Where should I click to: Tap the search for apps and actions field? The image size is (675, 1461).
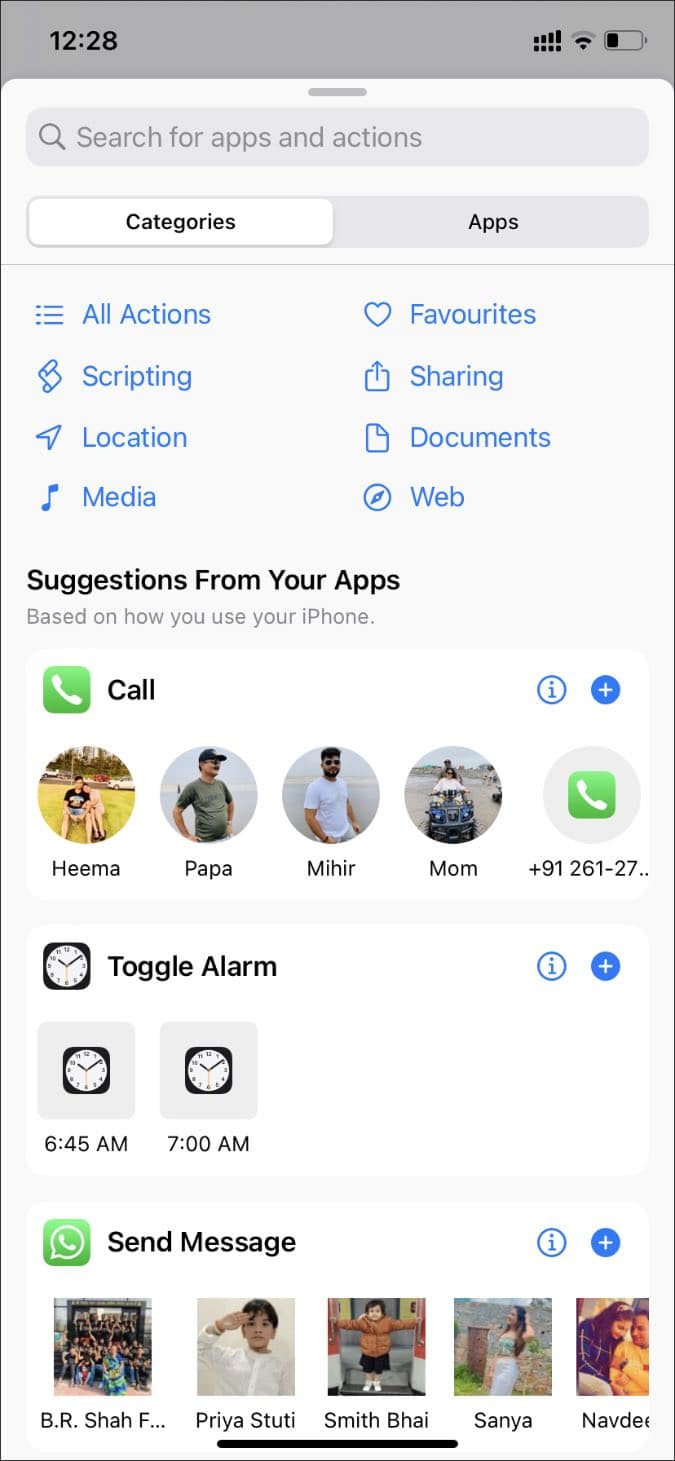pos(337,137)
